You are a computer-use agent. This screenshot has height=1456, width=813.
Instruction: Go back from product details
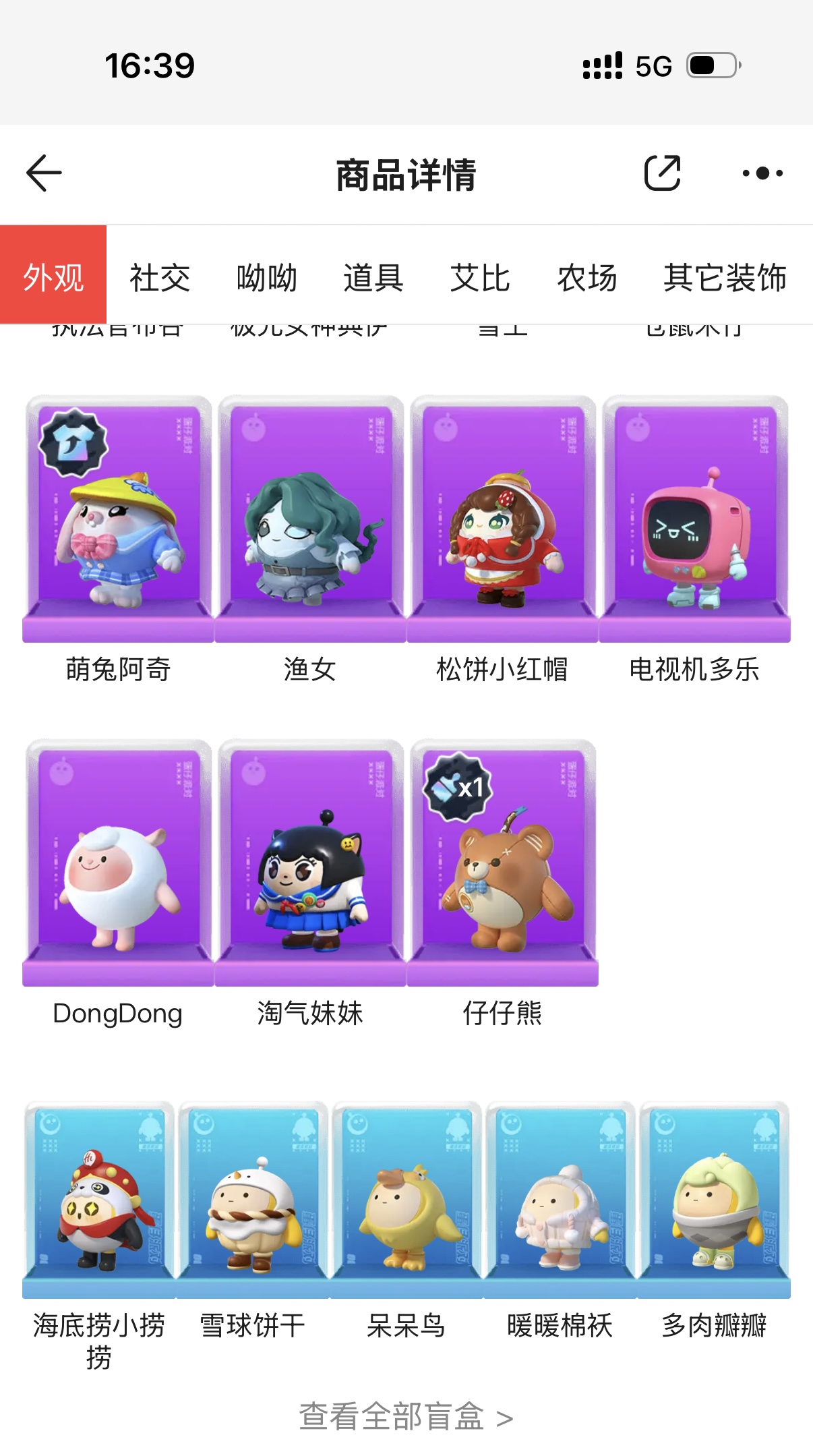coord(44,173)
